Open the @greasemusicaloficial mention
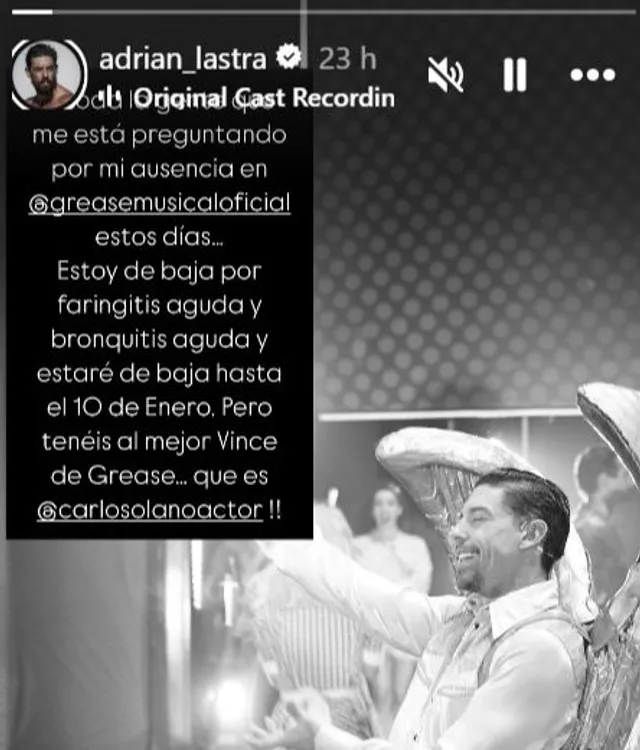The height and width of the screenshot is (750, 640). point(160,203)
